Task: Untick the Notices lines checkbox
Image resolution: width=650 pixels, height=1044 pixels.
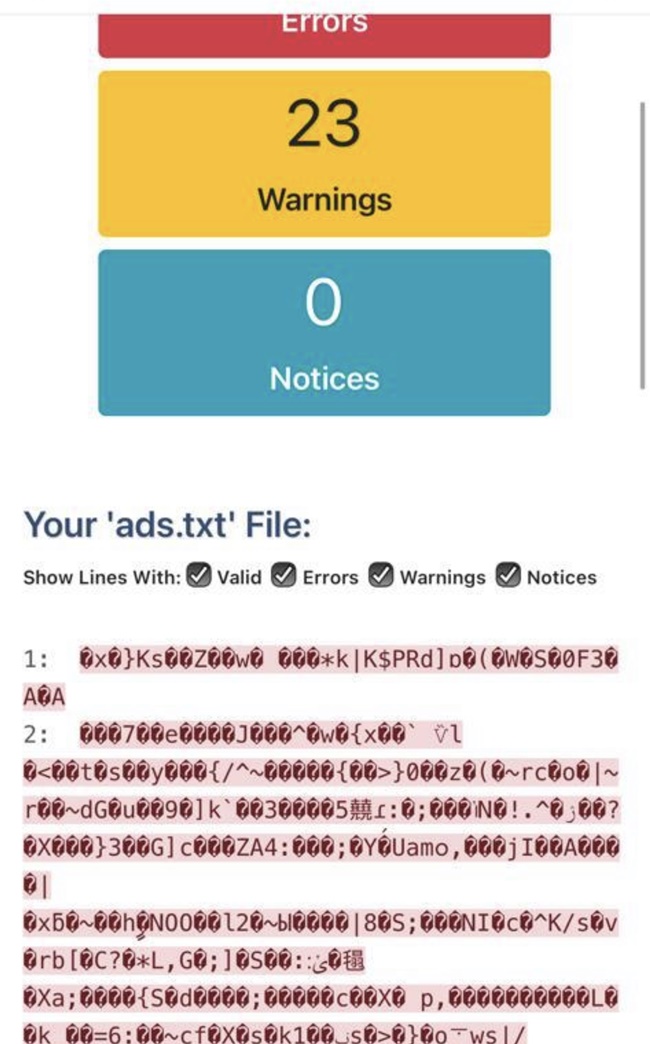Action: (x=509, y=576)
